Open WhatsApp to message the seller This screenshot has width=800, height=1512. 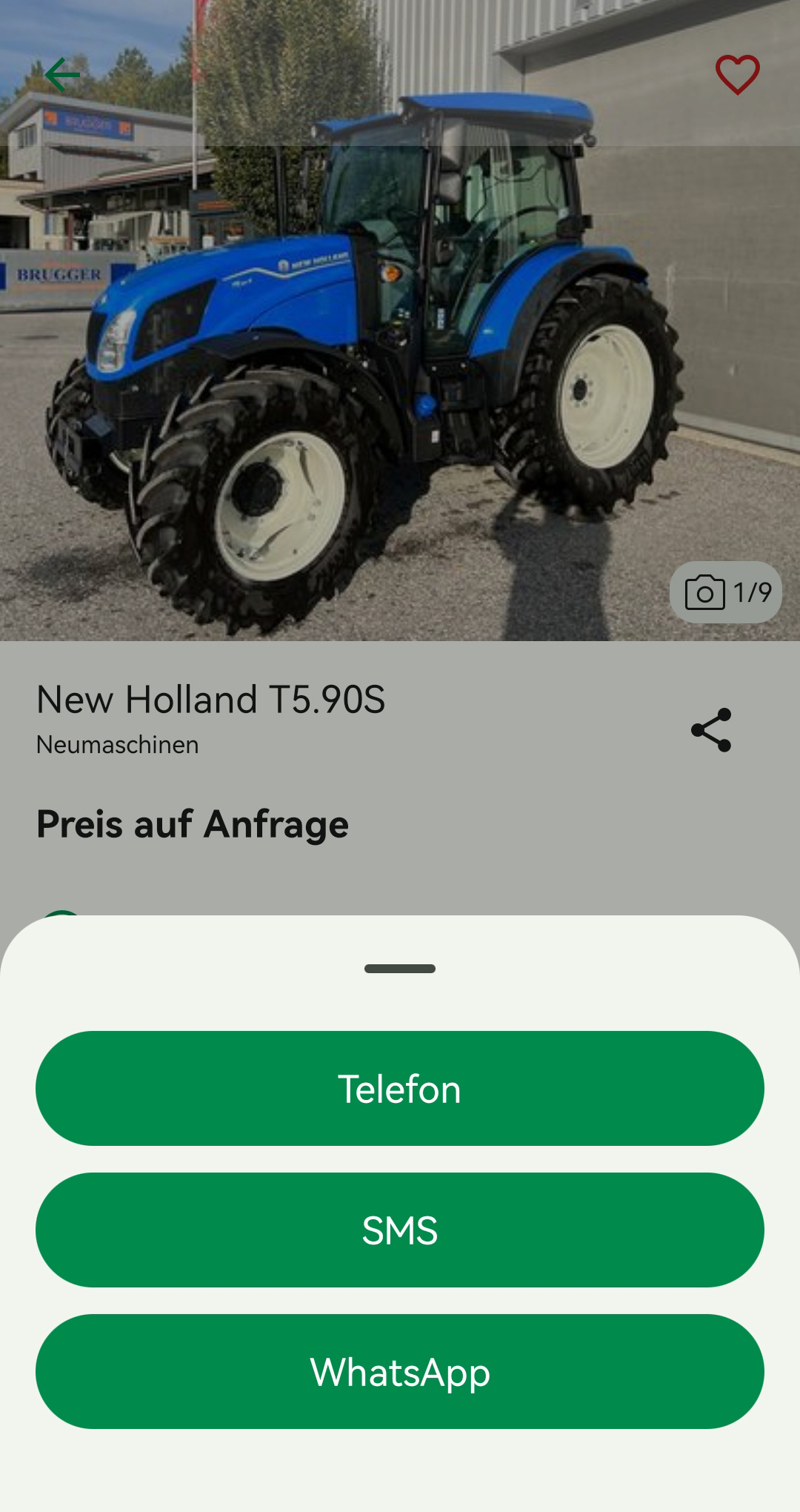point(400,1372)
